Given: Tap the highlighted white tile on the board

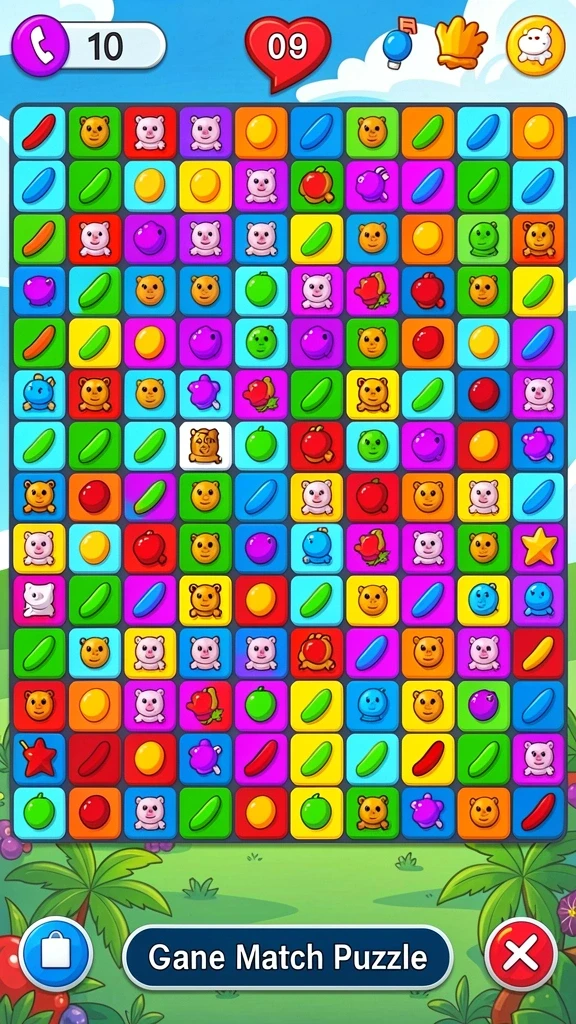Looking at the screenshot, I should pos(206,445).
